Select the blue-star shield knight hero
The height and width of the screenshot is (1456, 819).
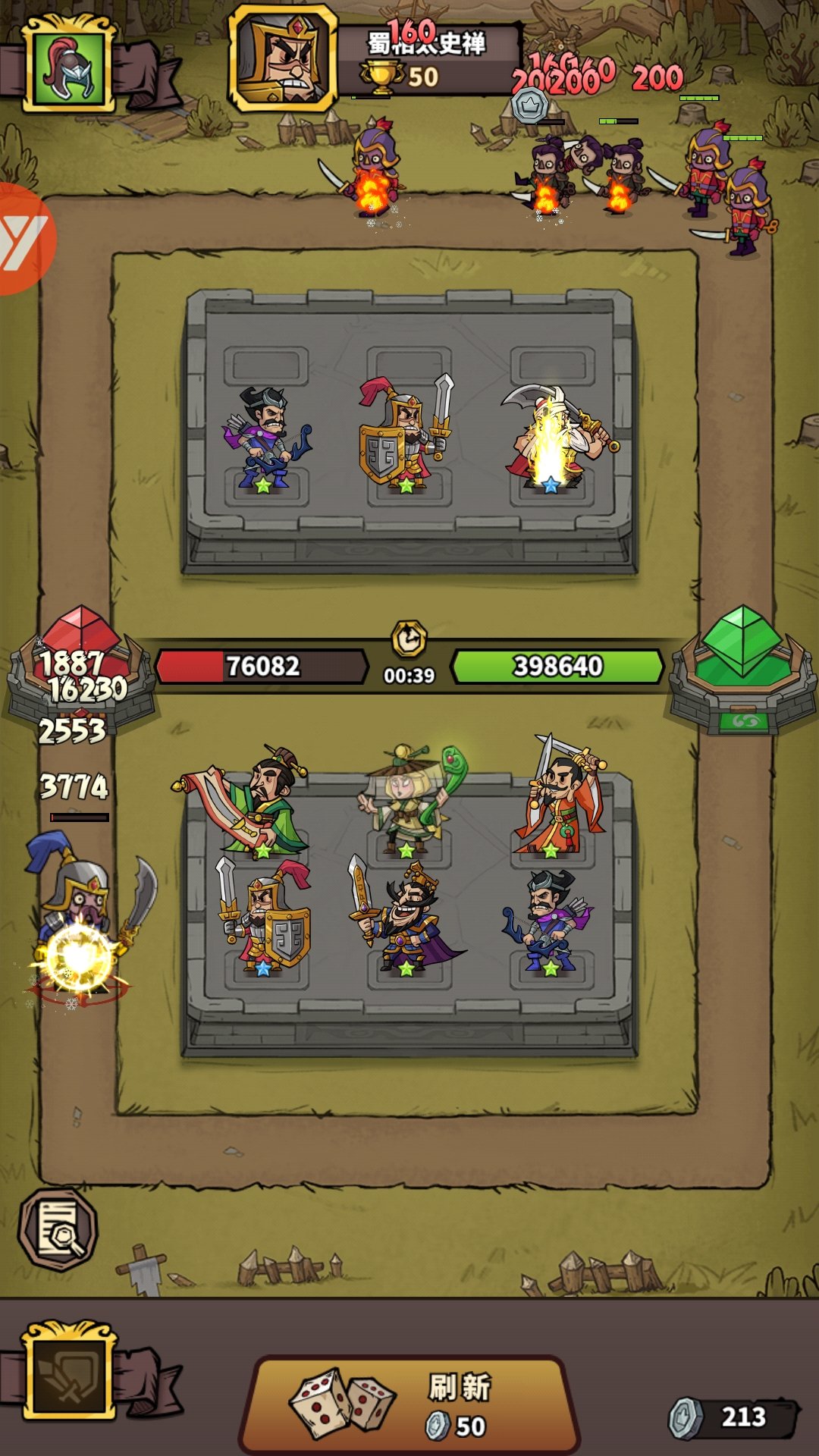coord(264,919)
